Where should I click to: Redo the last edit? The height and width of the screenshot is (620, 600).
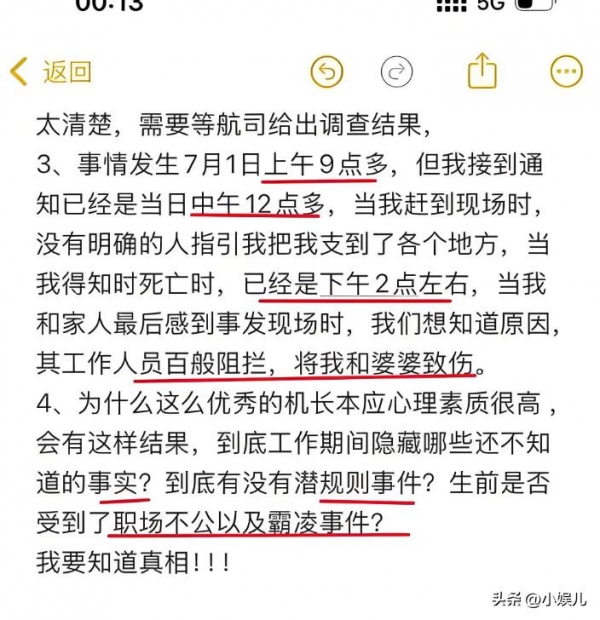pyautogui.click(x=397, y=71)
